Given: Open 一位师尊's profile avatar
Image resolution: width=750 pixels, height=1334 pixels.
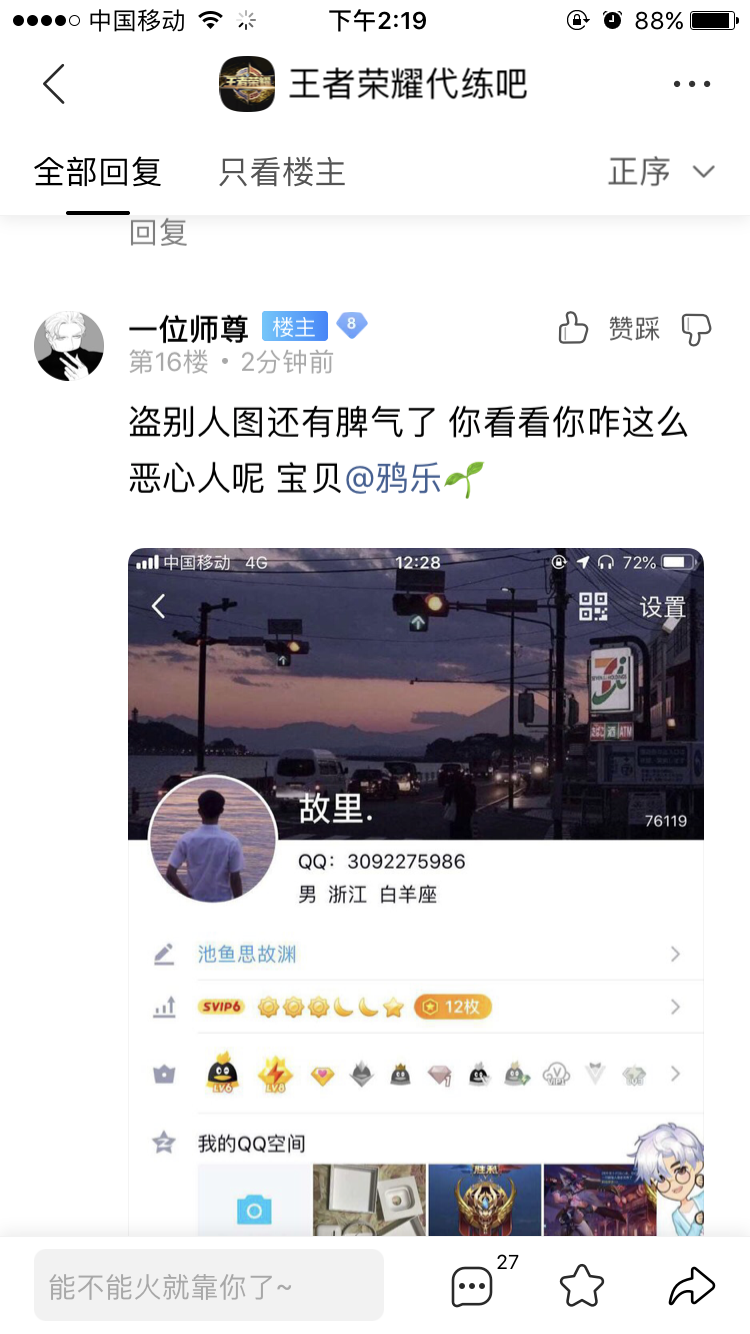Looking at the screenshot, I should (x=69, y=345).
